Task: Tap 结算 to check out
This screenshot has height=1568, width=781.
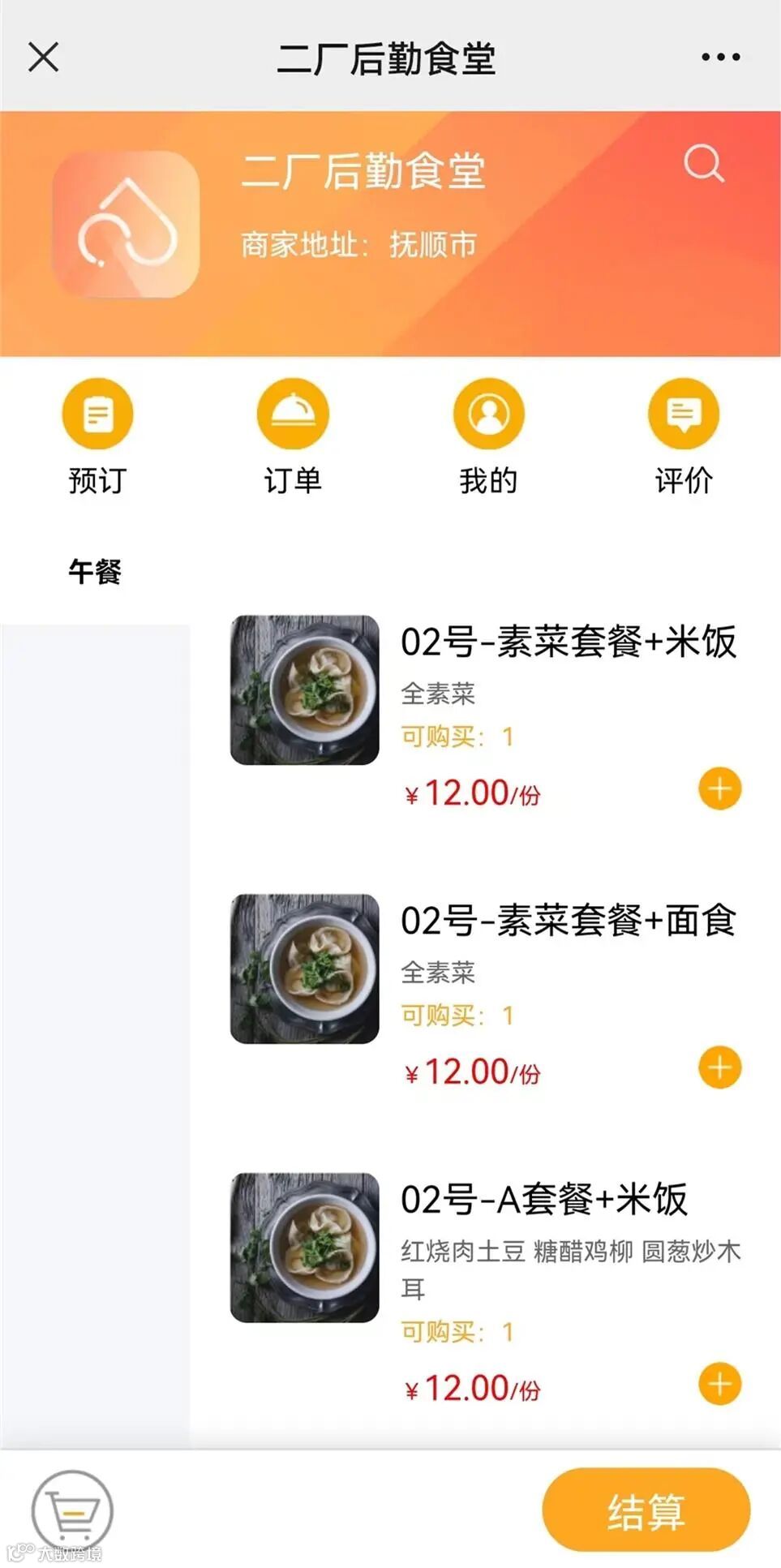Action: click(x=646, y=1510)
